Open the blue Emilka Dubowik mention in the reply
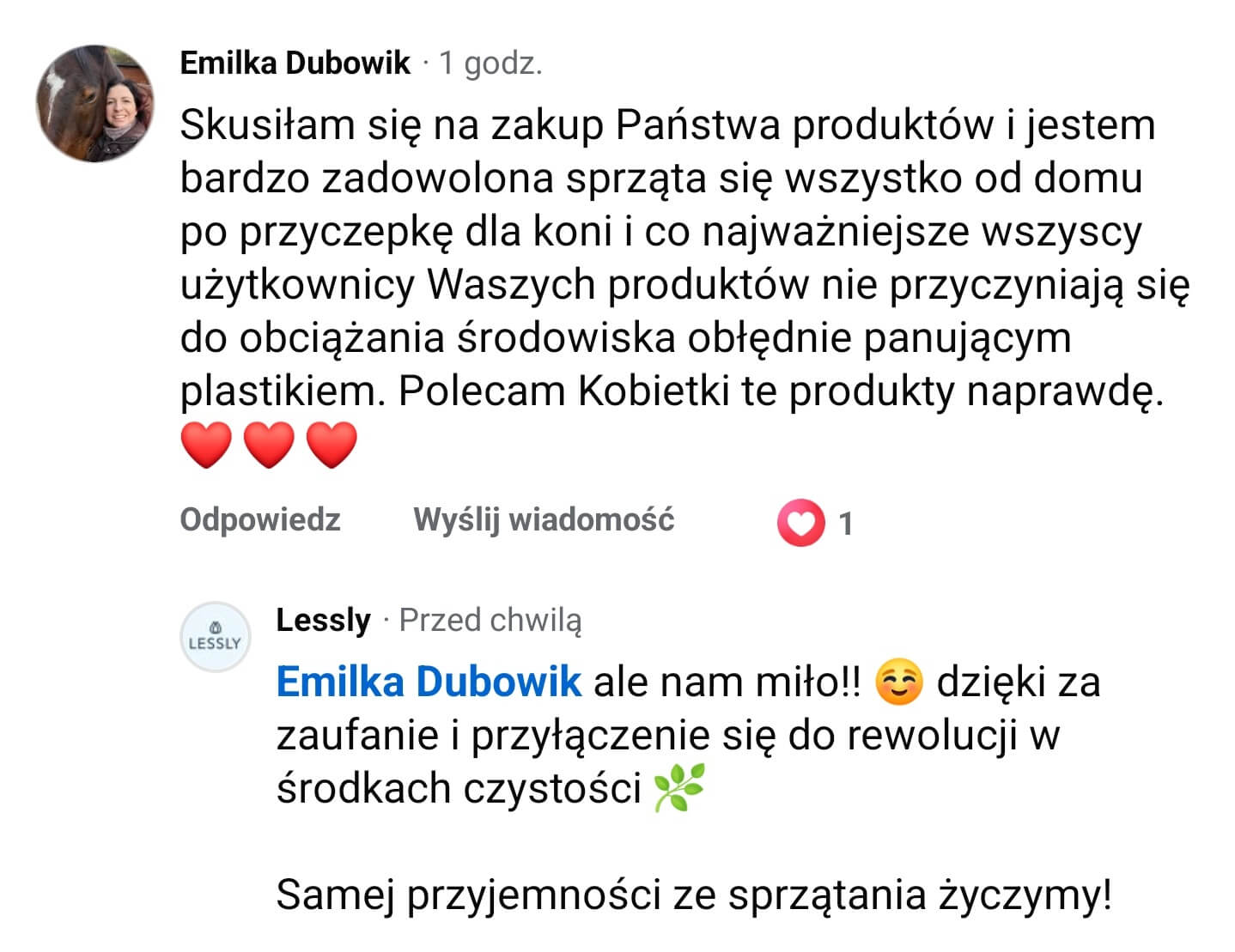1235x952 pixels. coord(429,682)
